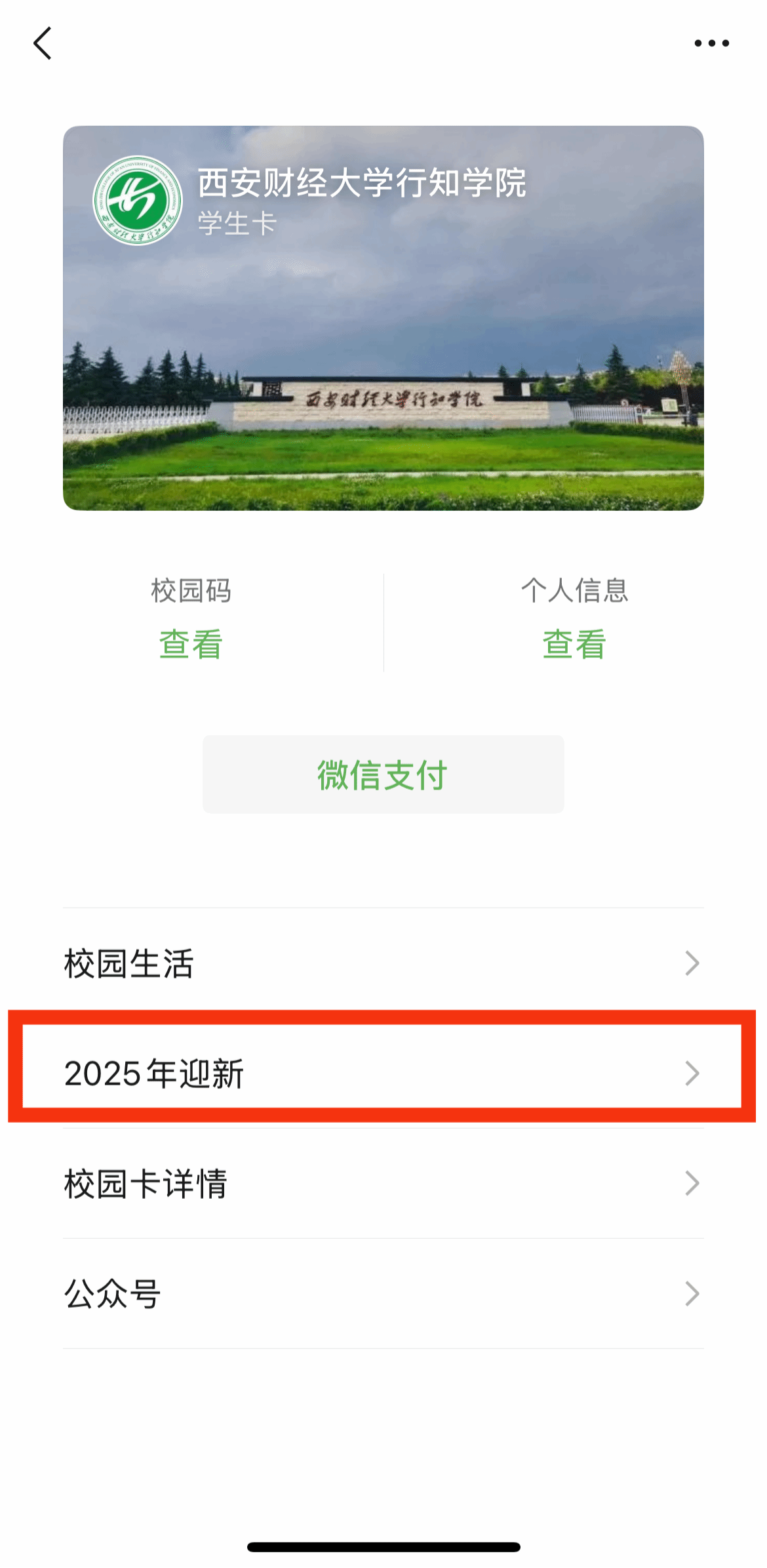767x1568 pixels.
Task: Open 公众号 row
Action: coord(383,1294)
